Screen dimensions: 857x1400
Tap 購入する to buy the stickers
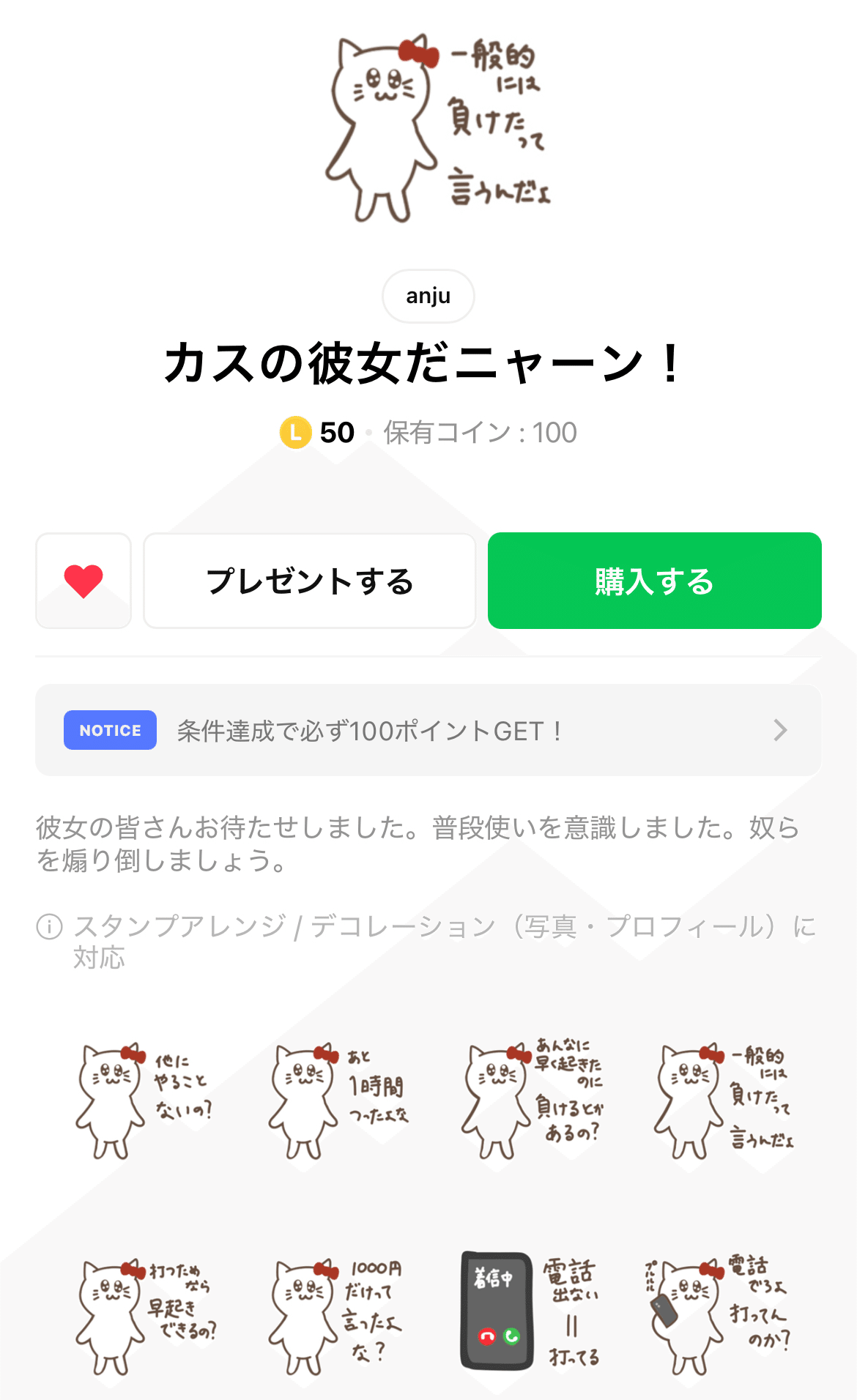654,581
